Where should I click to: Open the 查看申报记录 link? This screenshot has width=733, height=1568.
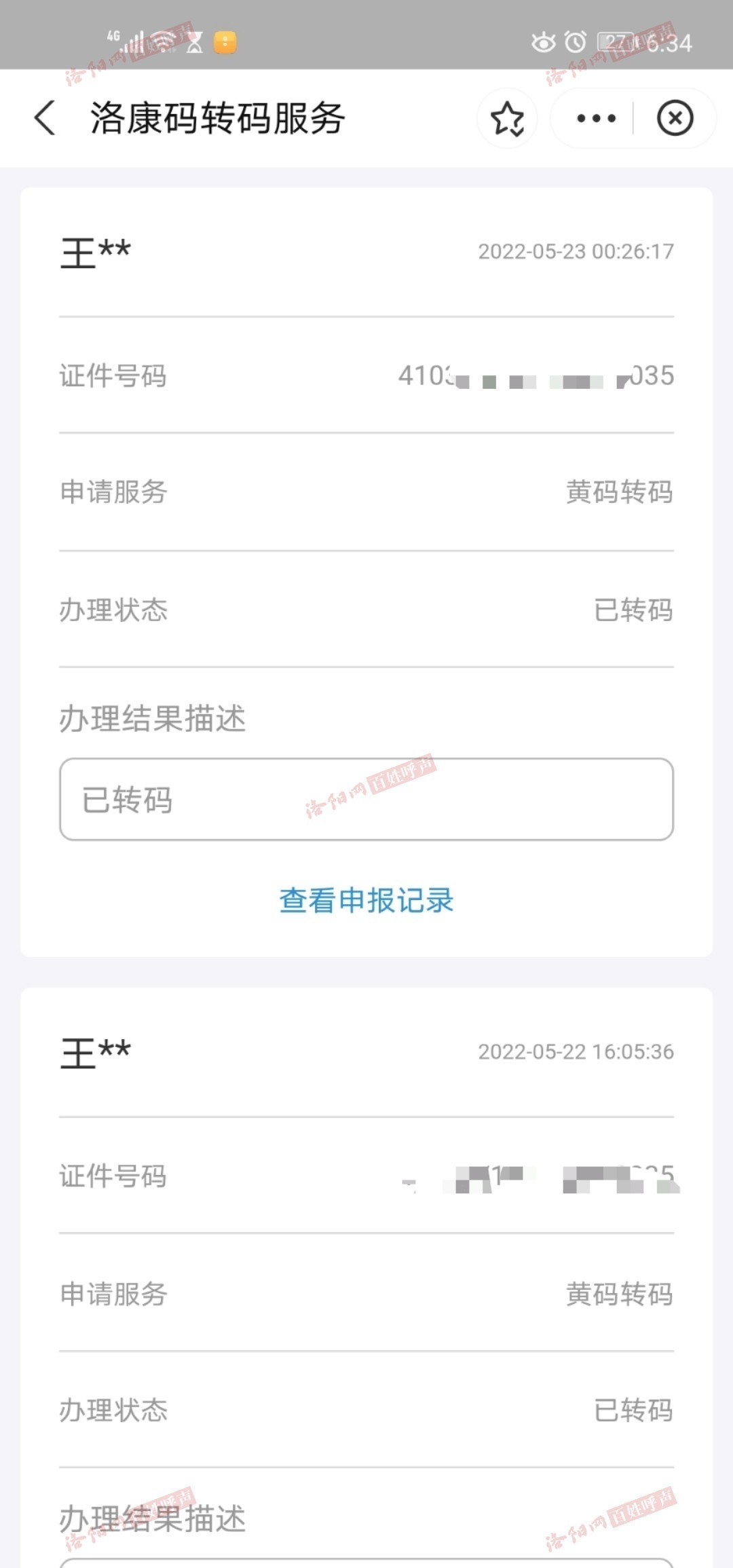click(366, 901)
